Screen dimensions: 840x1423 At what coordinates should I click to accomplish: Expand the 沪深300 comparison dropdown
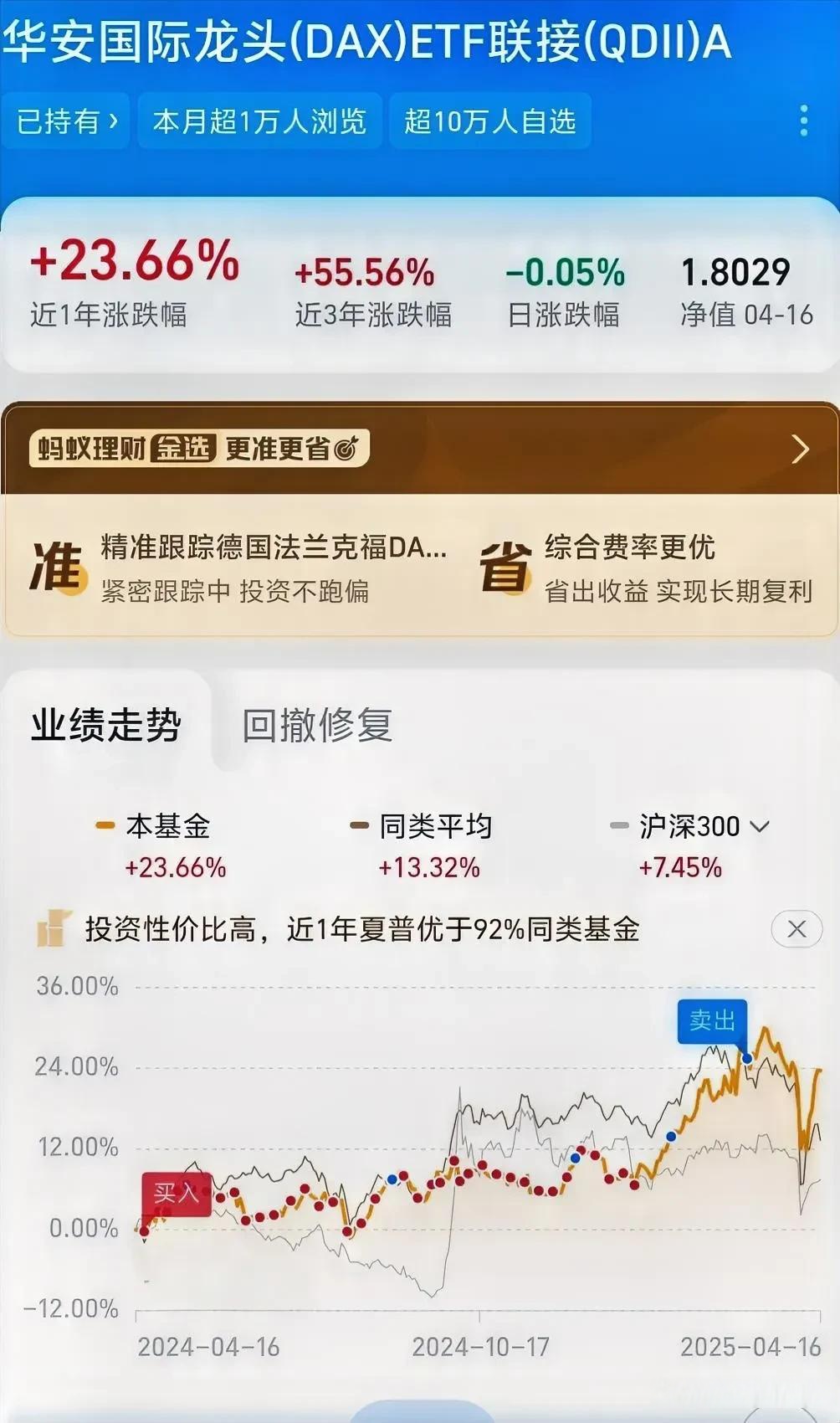758,828
